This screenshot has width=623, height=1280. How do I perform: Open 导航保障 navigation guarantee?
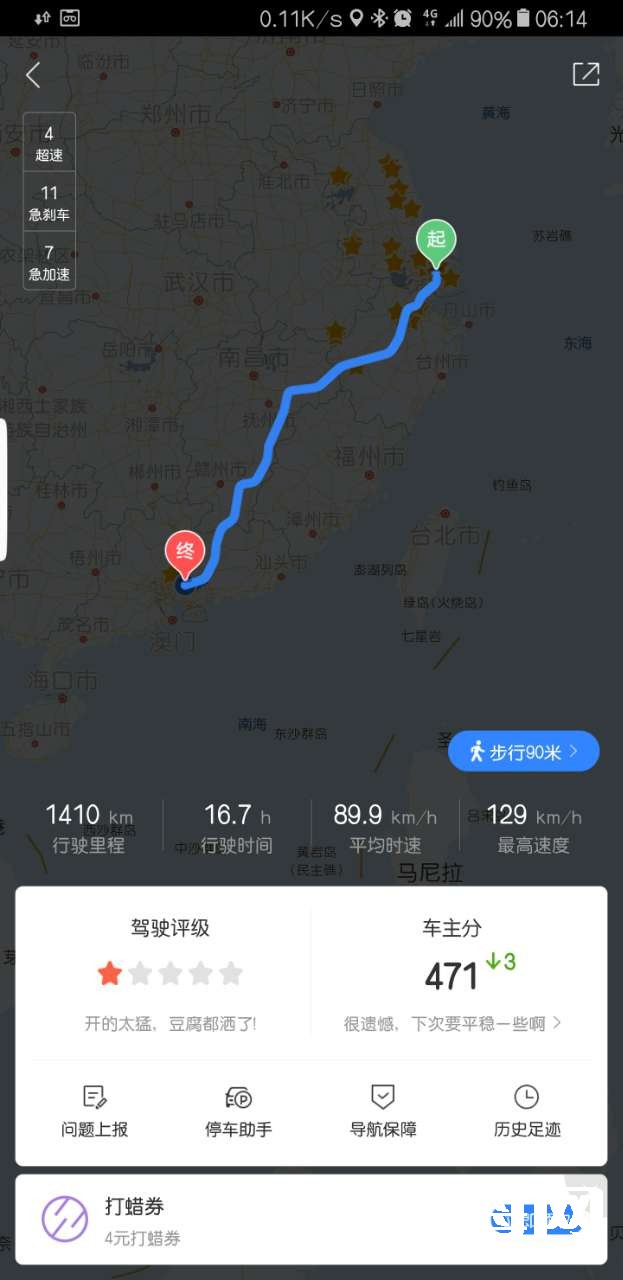382,1111
